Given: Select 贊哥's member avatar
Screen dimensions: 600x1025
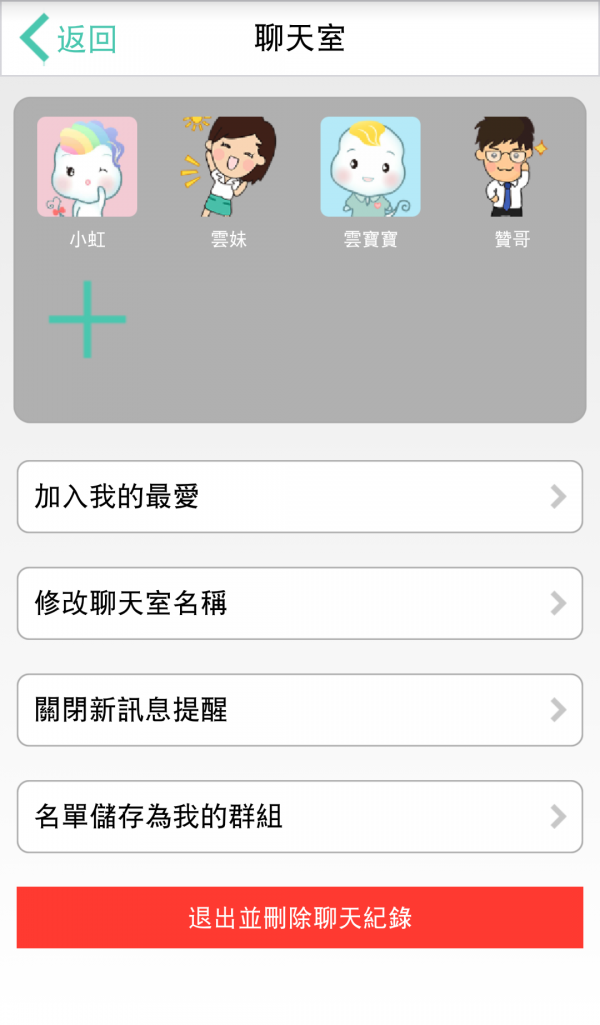Looking at the screenshot, I should 510,167.
